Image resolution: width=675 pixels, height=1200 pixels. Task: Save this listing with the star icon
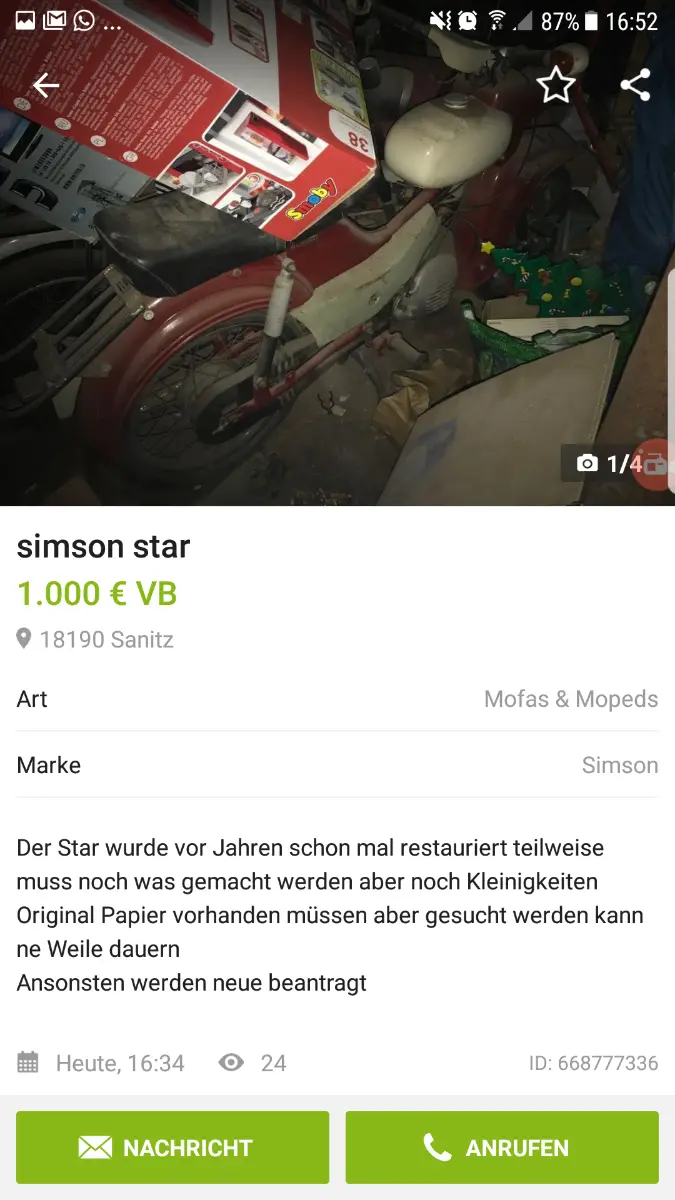click(556, 86)
